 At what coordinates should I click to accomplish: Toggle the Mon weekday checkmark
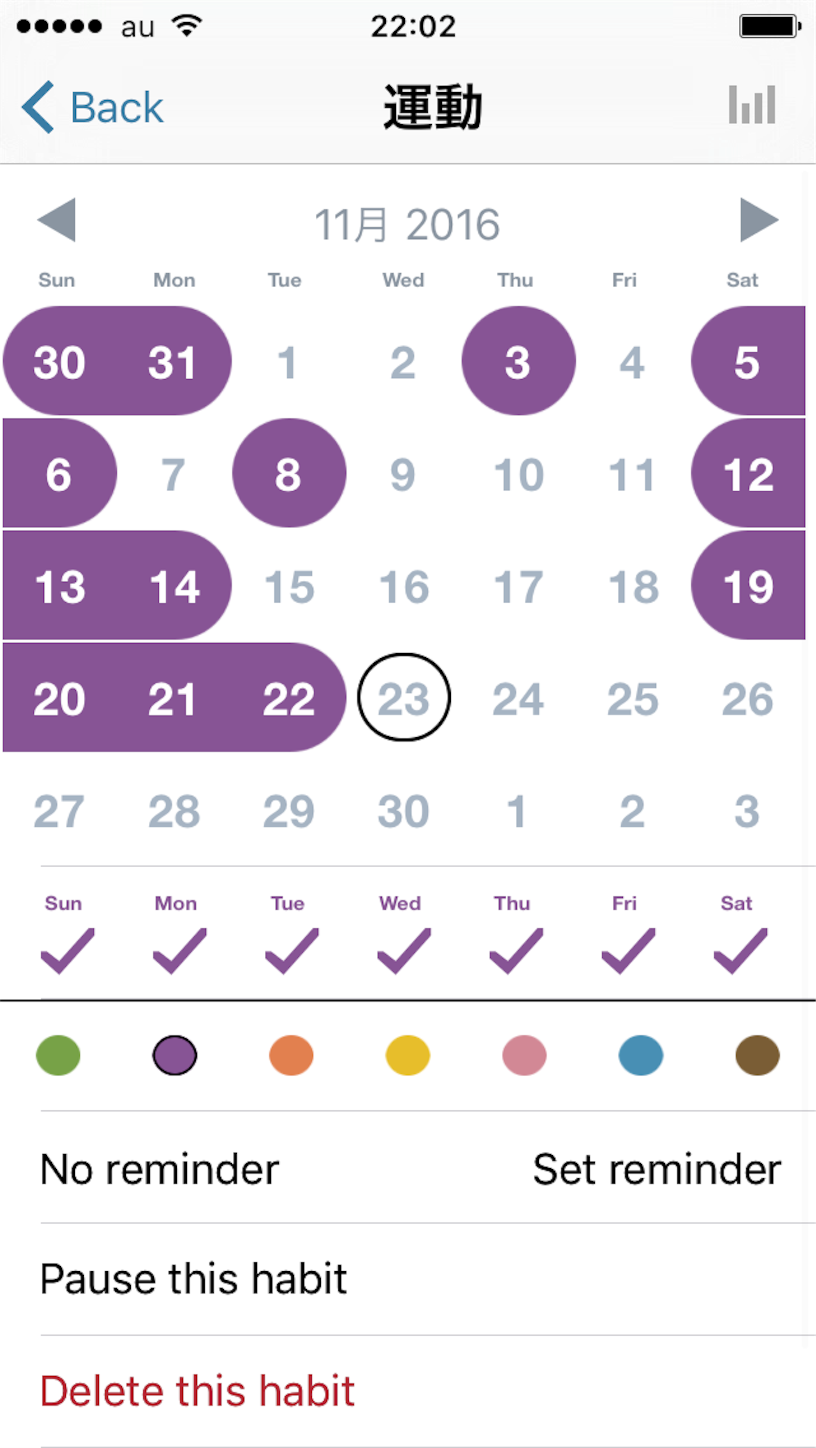[x=179, y=950]
